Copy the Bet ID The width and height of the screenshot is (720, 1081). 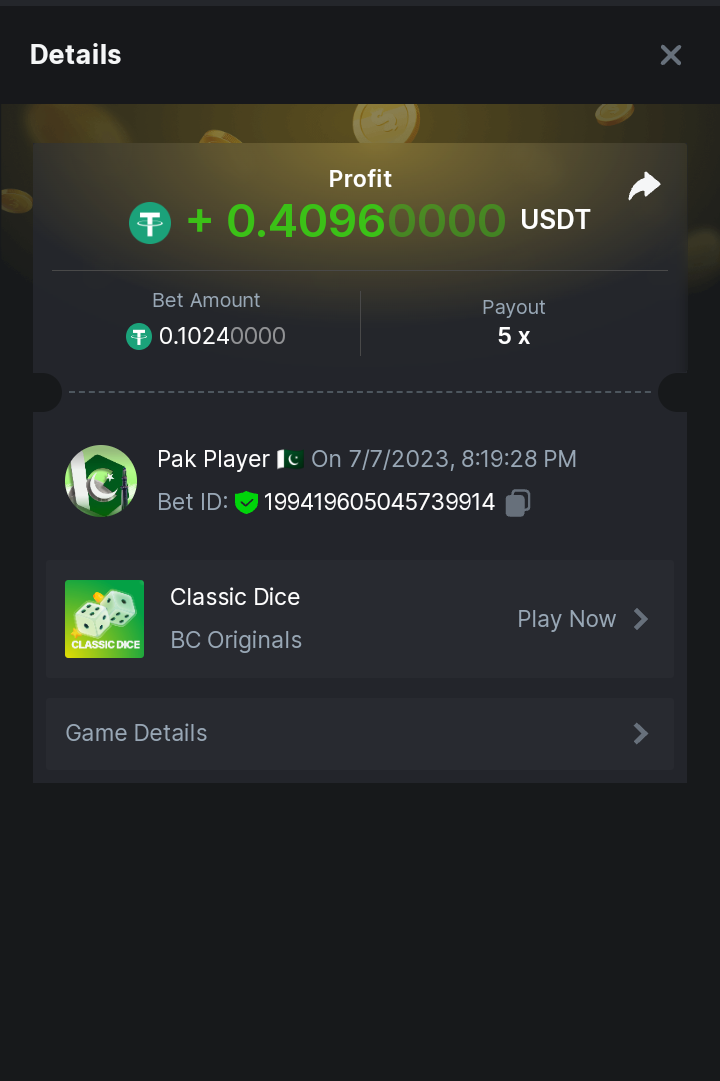click(517, 502)
